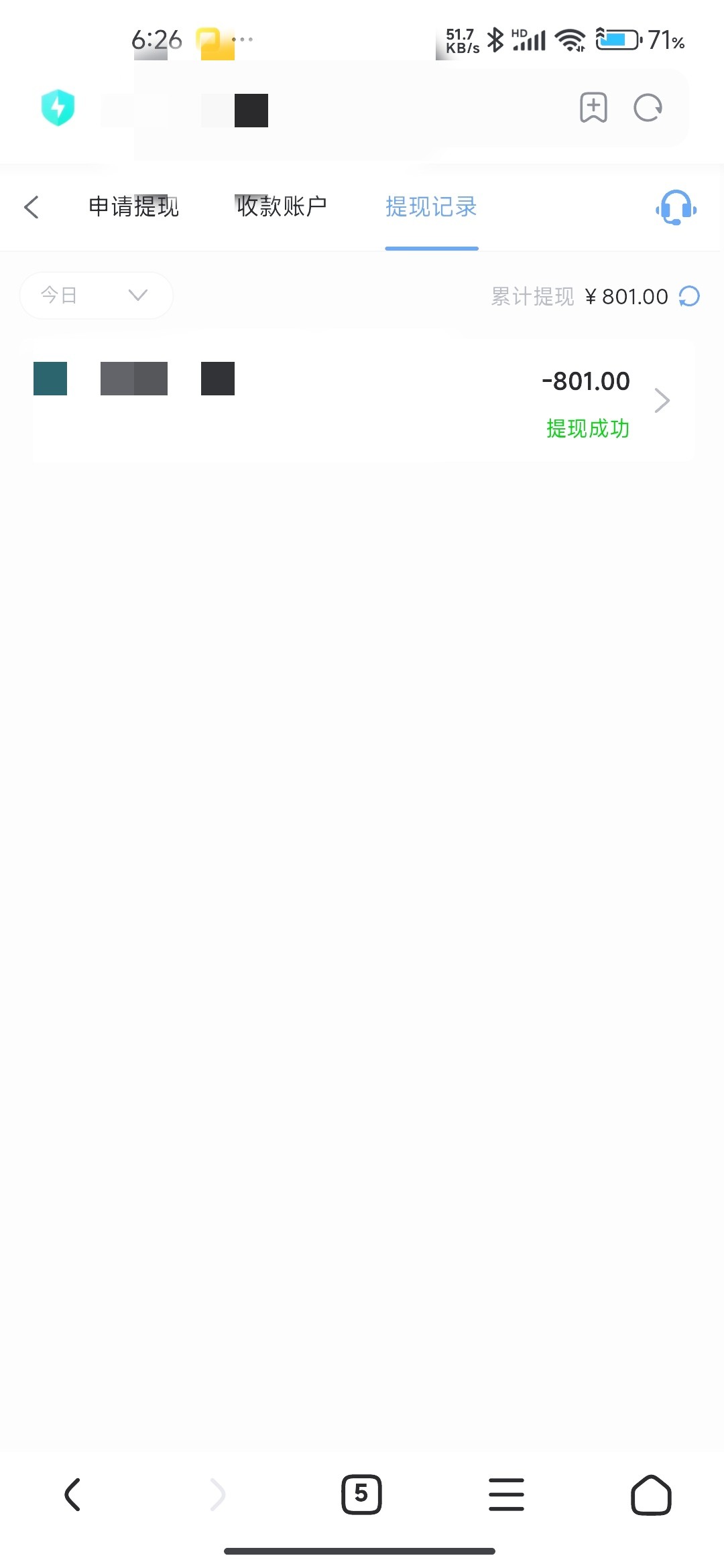Reload the page in the browser
Screen dimensions: 724x1568
coord(648,108)
